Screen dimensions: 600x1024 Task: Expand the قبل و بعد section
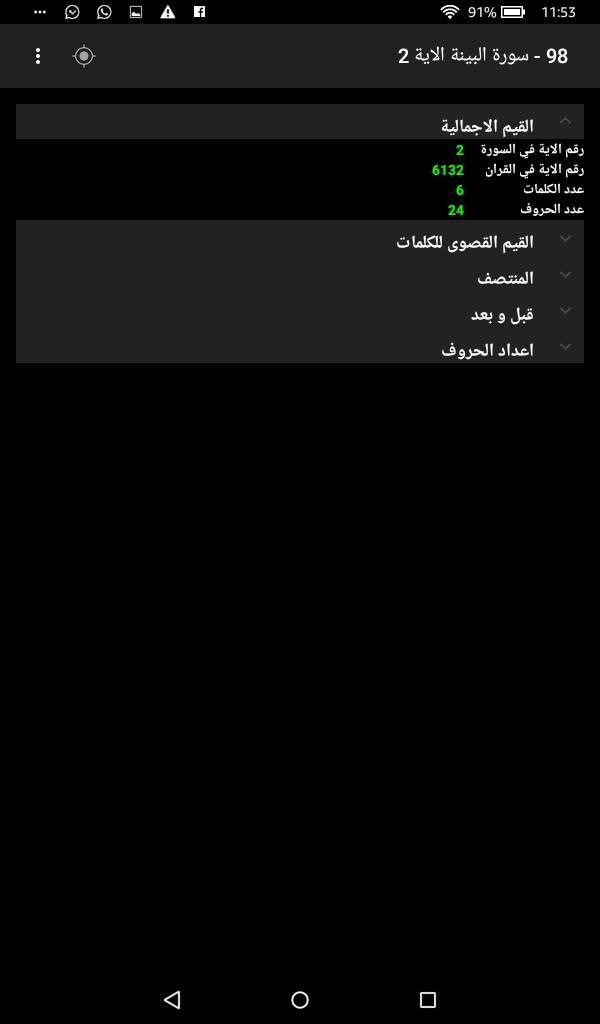tap(300, 312)
